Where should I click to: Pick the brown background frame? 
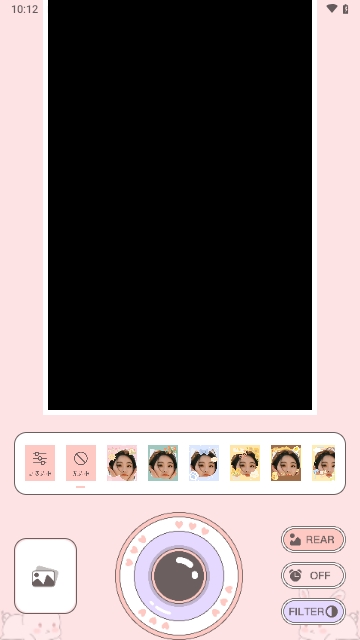pos(286,463)
